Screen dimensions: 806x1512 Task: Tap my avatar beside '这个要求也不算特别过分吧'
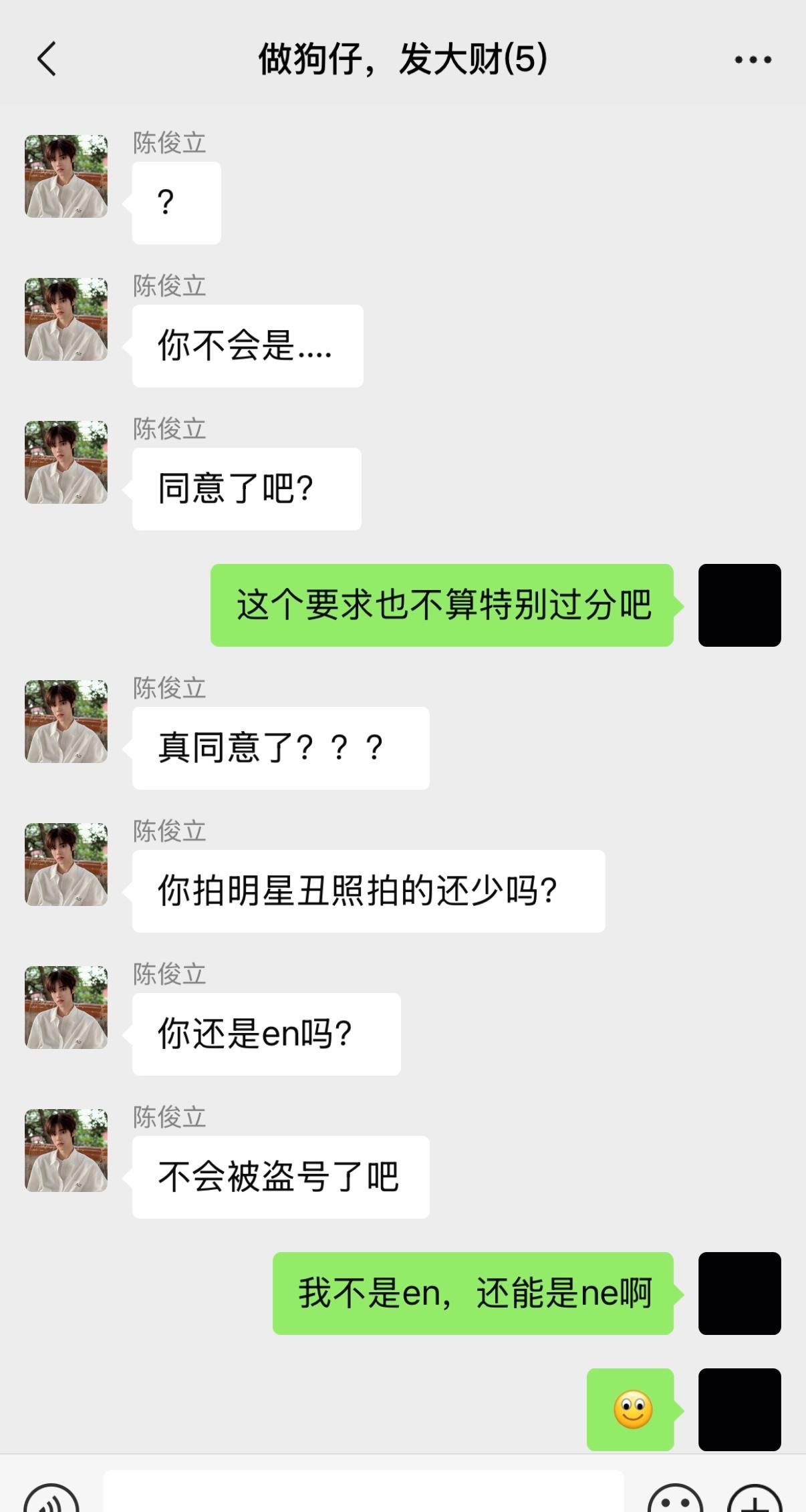pyautogui.click(x=739, y=605)
